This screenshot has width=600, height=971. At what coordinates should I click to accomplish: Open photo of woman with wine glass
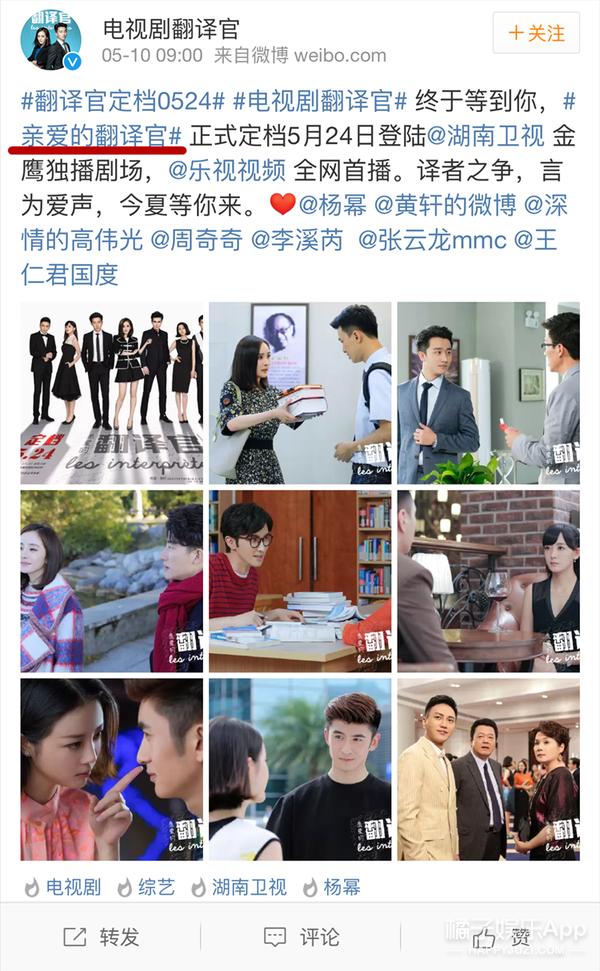[x=488, y=581]
